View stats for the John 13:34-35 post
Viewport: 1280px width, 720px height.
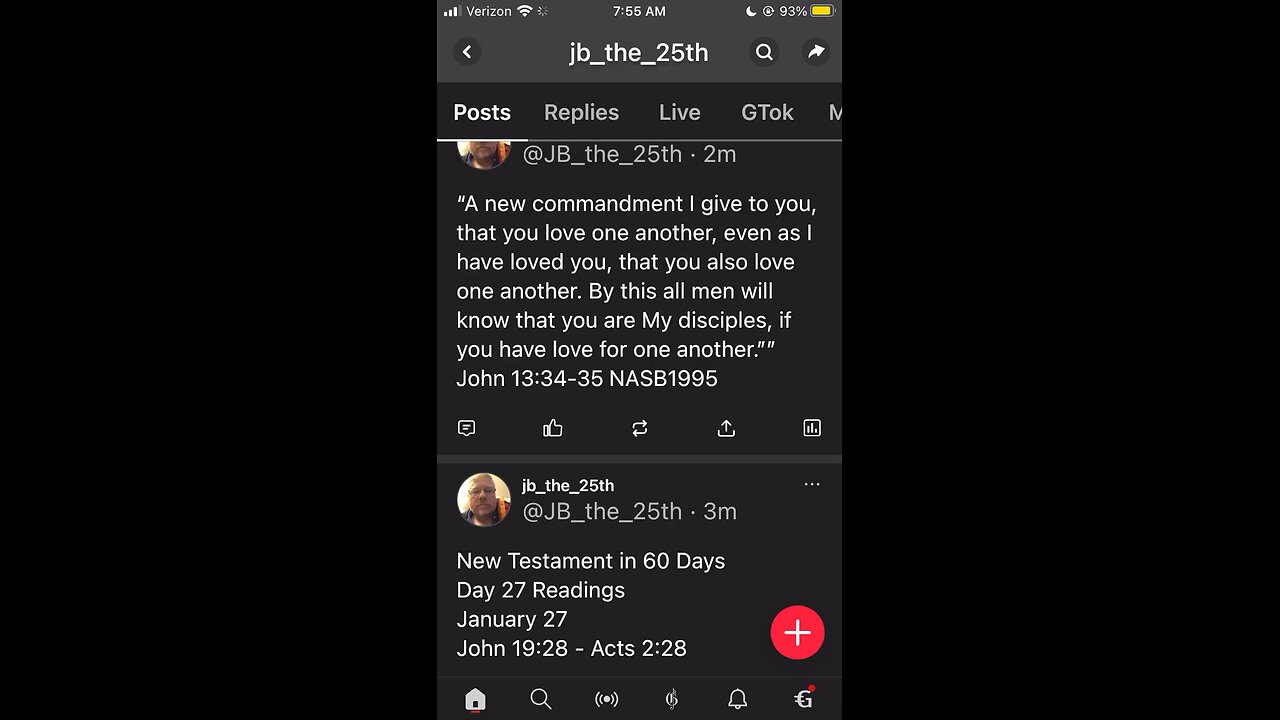[812, 428]
